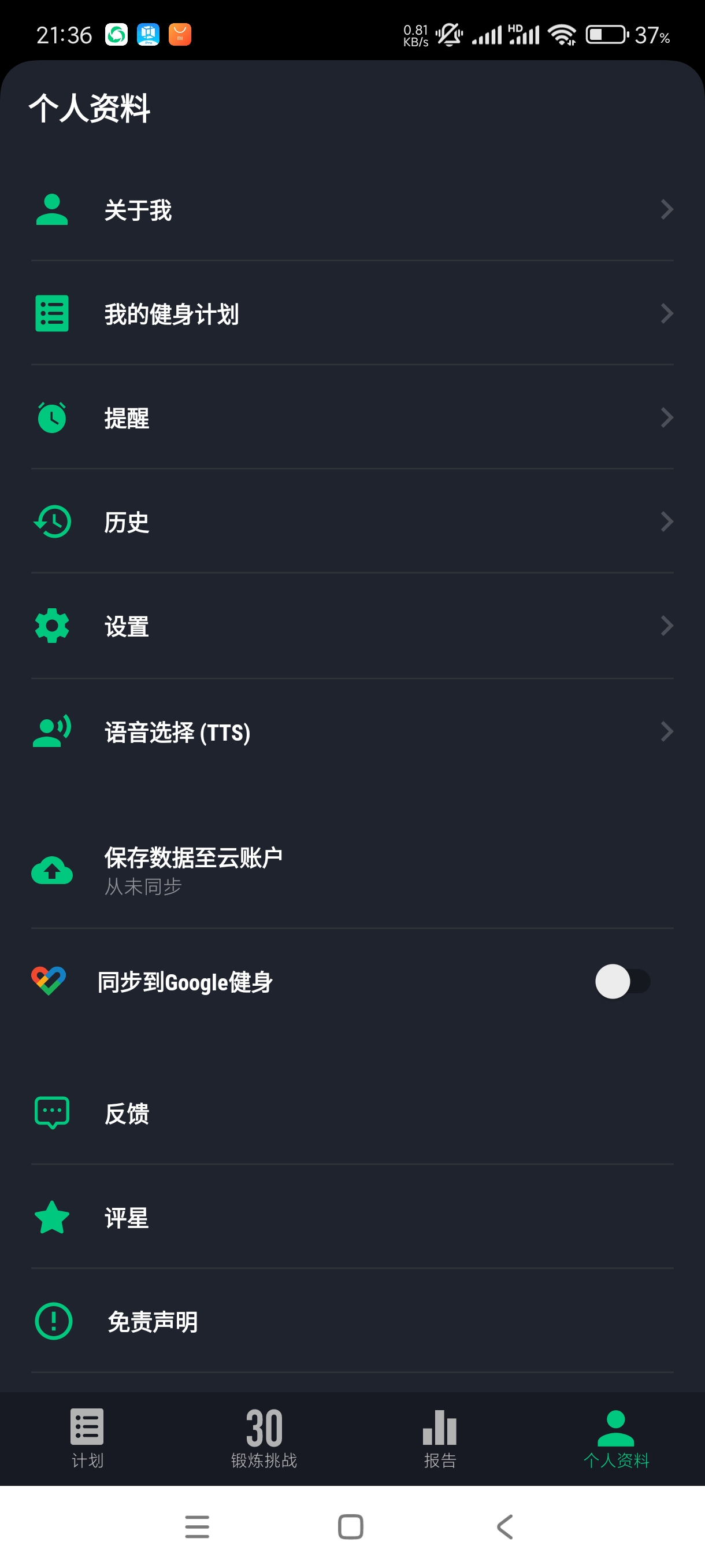Select the 个人资料 tab
The width and height of the screenshot is (705, 1568).
pyautogui.click(x=615, y=1438)
